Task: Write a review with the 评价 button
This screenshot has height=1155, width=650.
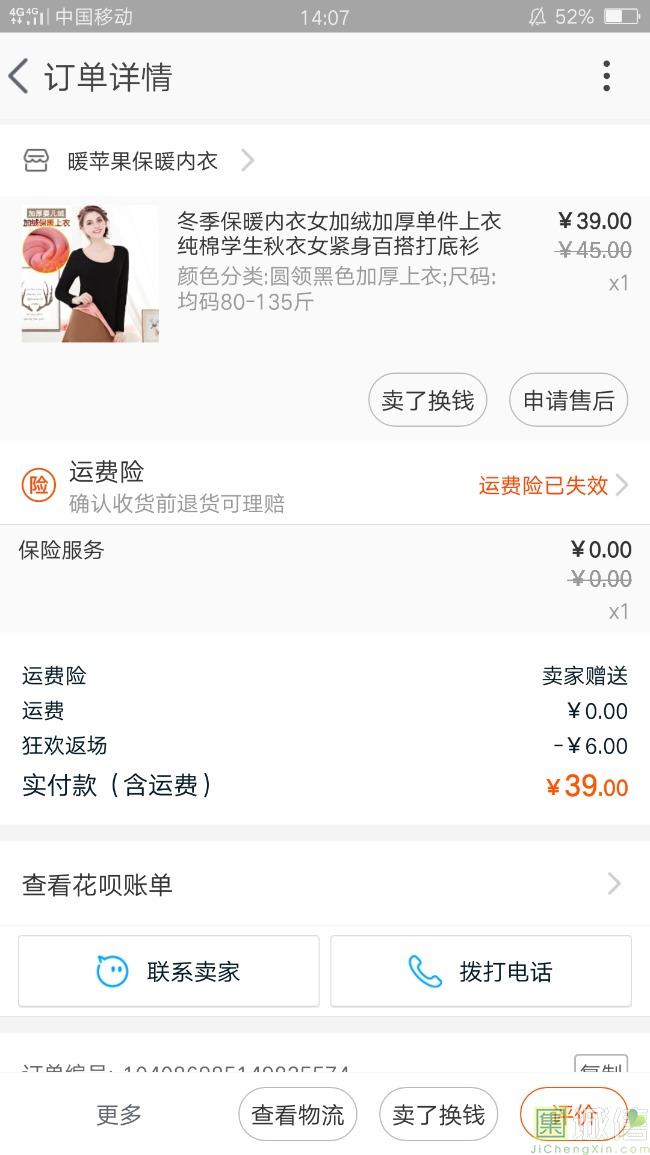Action: pos(573,1114)
